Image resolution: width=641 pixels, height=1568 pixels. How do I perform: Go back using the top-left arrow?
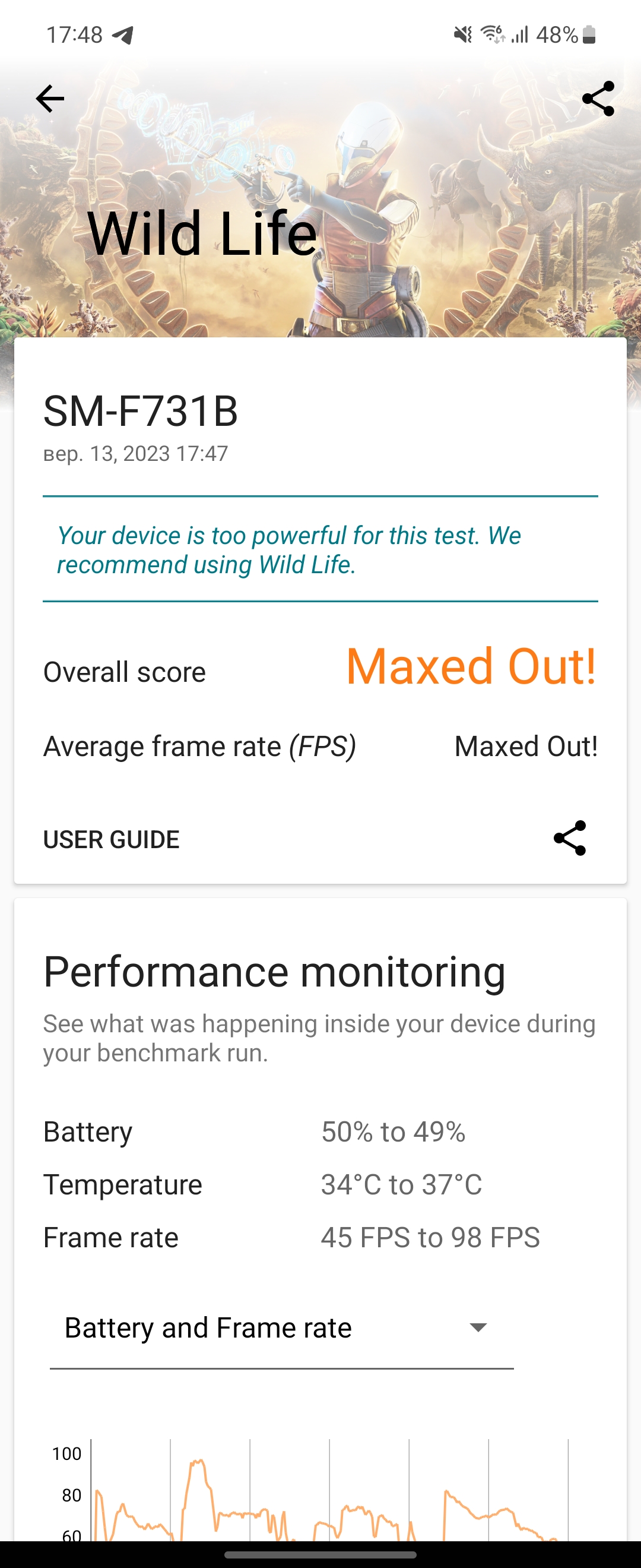(x=50, y=99)
